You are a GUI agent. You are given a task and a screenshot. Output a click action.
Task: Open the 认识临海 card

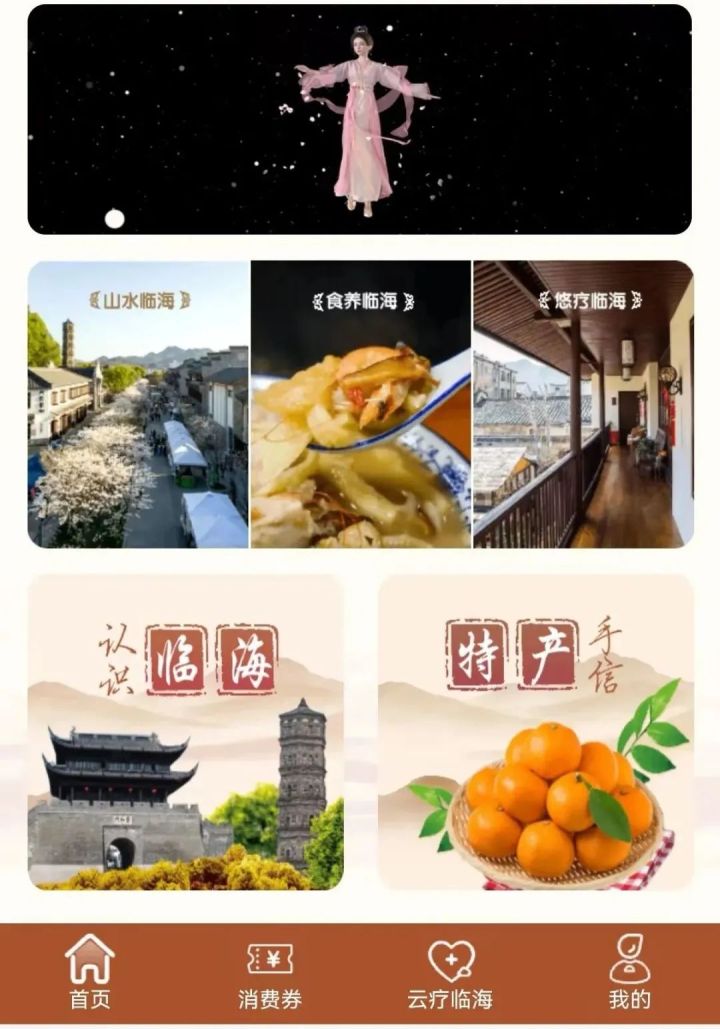click(x=185, y=732)
